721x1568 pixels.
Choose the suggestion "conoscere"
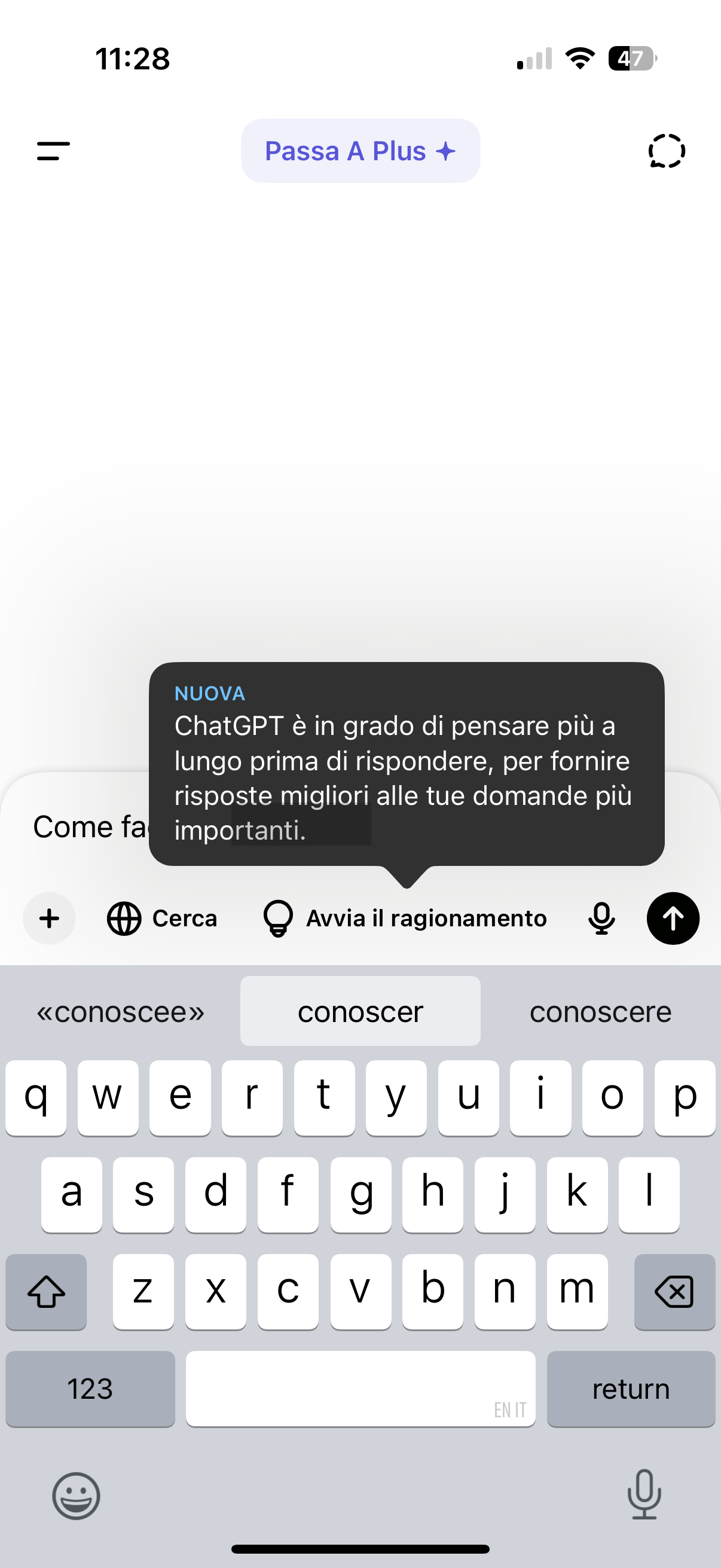pos(600,1012)
